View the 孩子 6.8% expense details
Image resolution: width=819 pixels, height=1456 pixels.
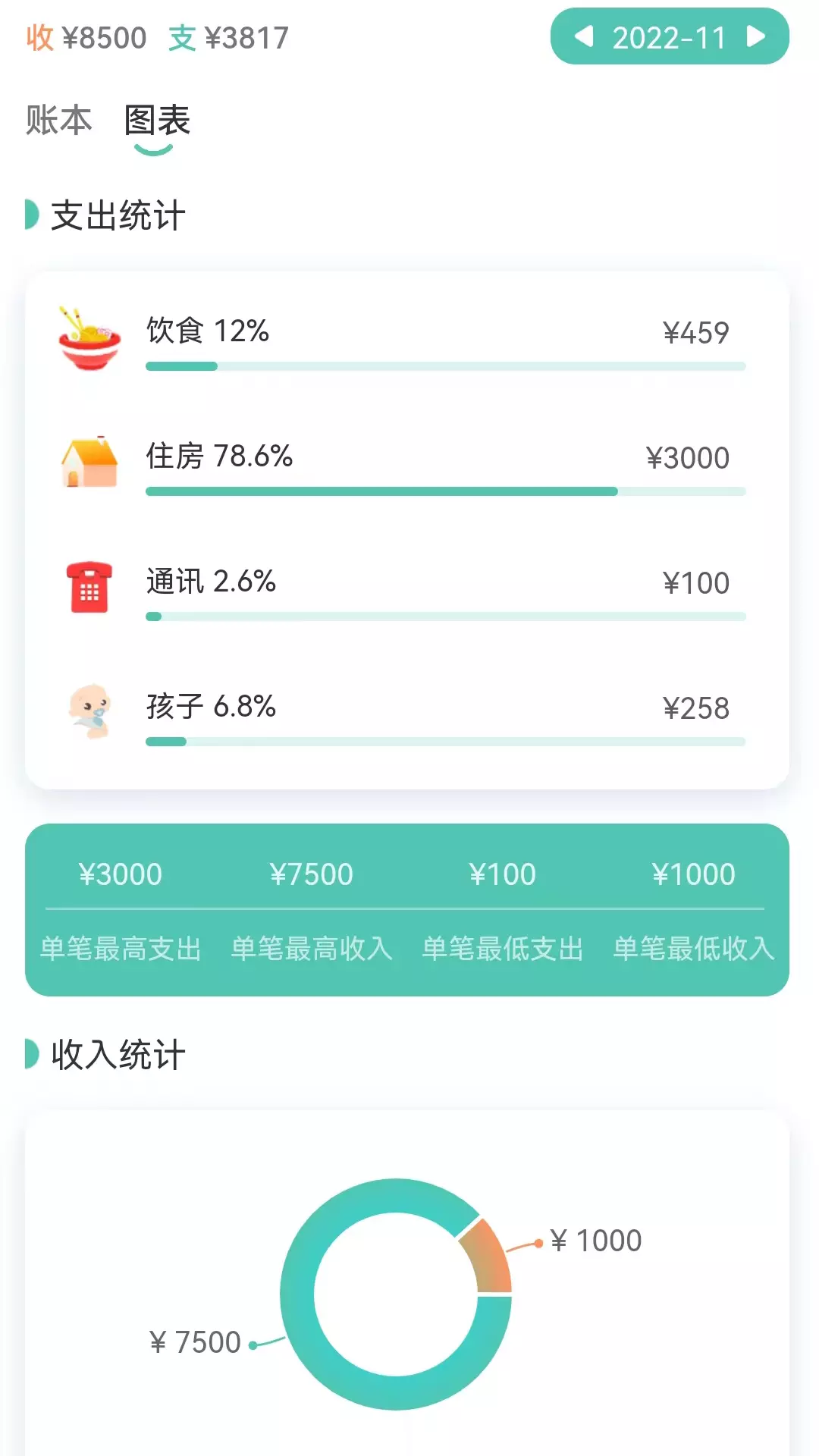point(407,714)
